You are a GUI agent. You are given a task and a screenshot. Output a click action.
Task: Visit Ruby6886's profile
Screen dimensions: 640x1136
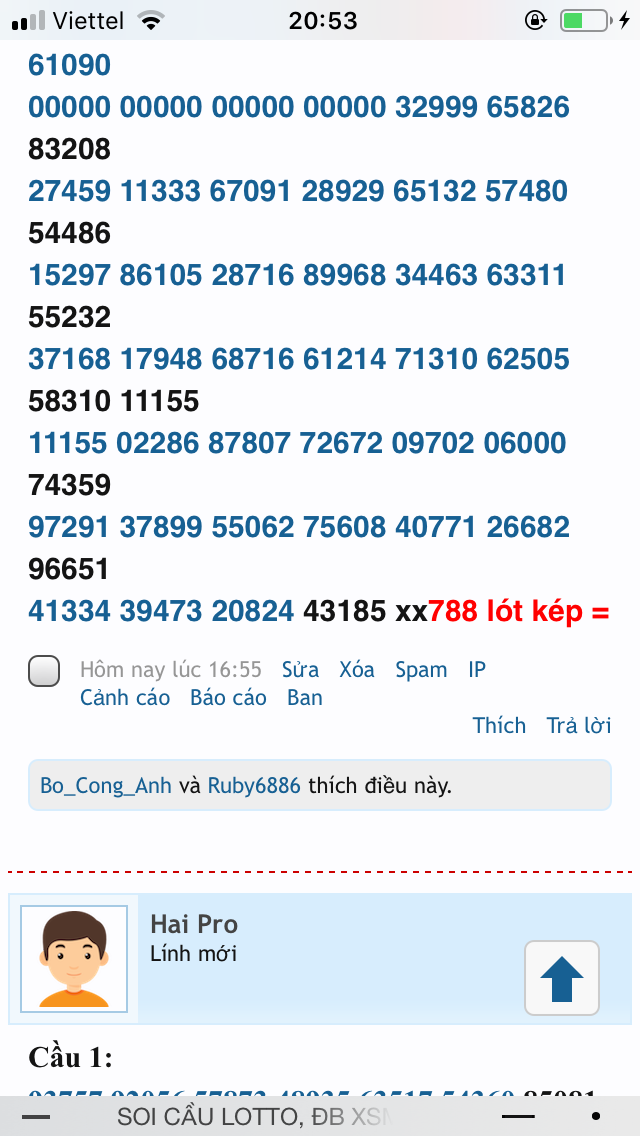[x=254, y=786]
